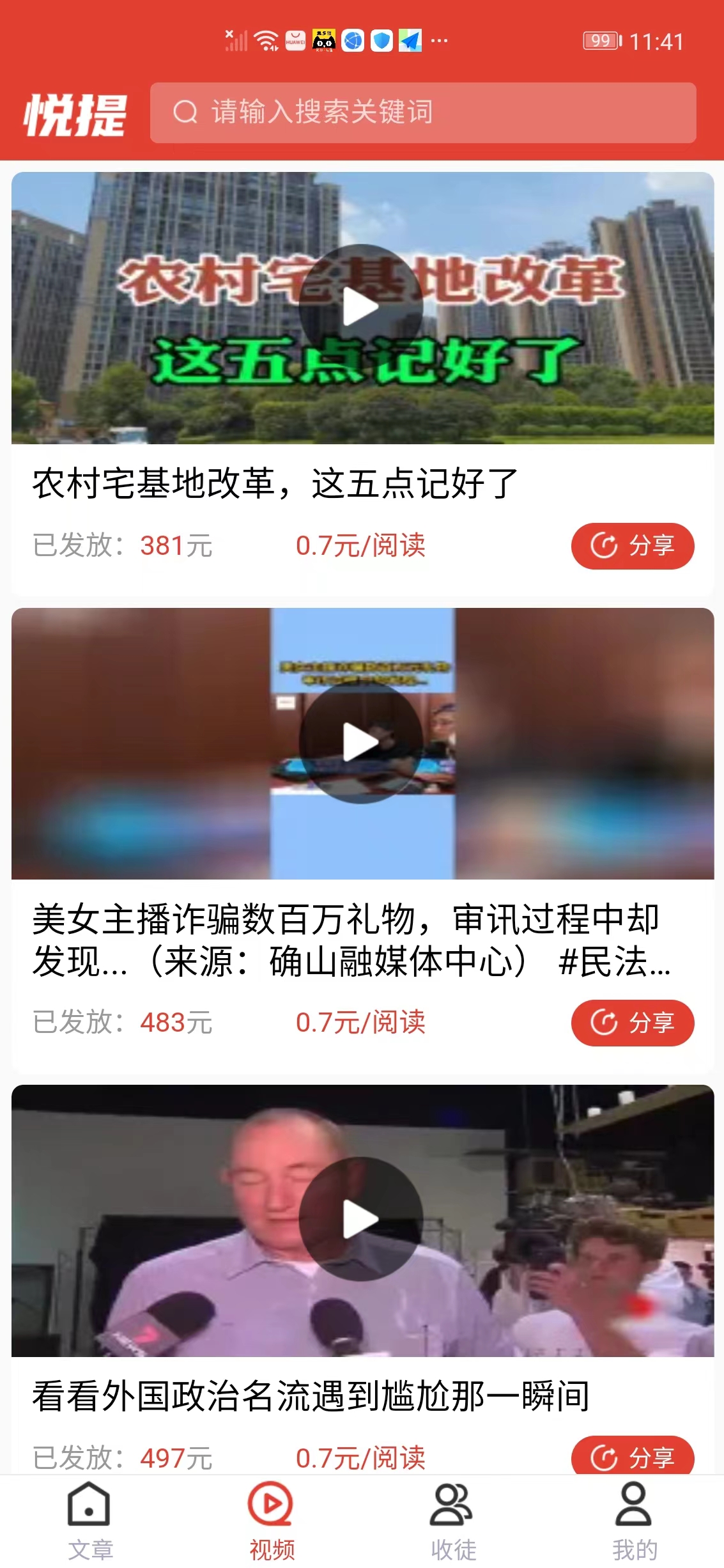Play the 农村宅基地改革 video
724x1568 pixels.
pos(362,307)
